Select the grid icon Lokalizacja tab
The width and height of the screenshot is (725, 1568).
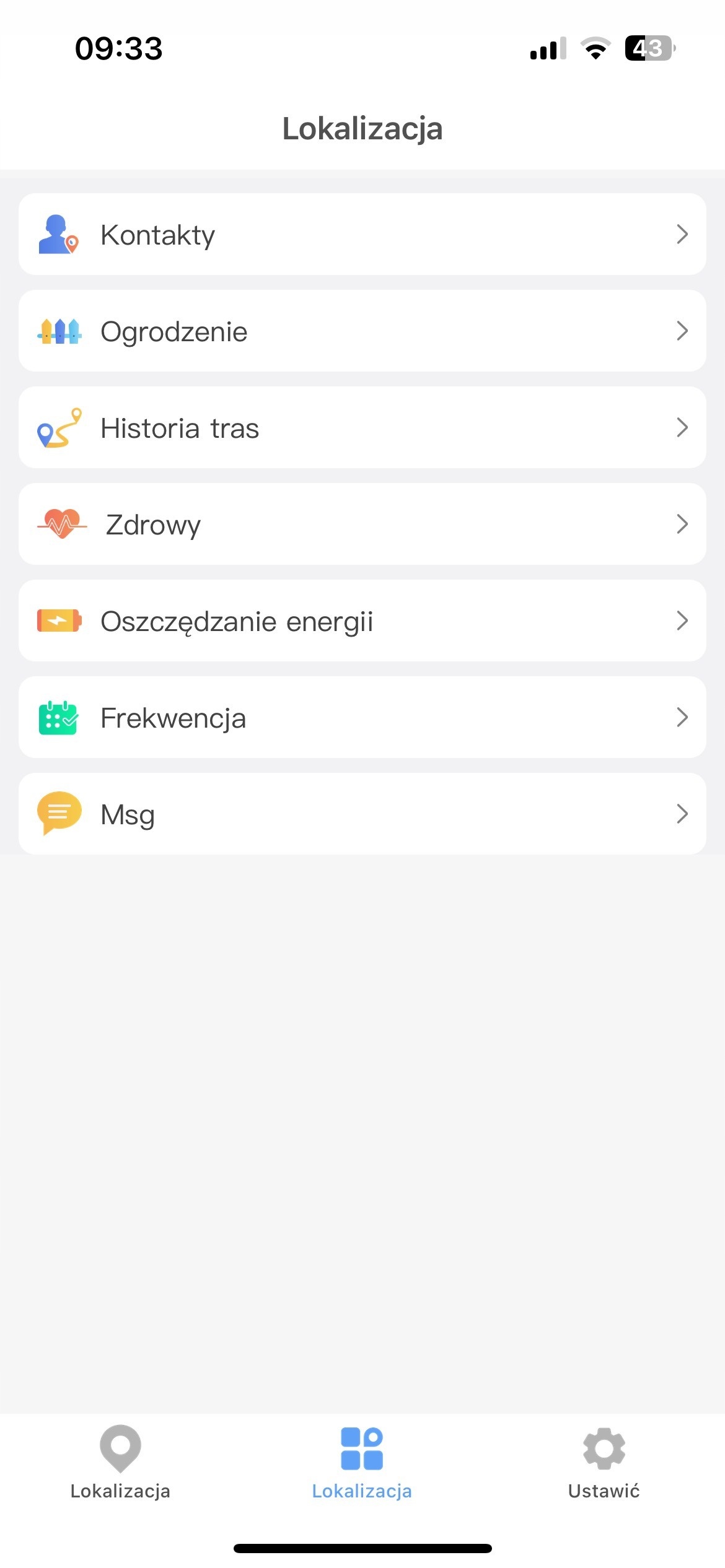[362, 1463]
